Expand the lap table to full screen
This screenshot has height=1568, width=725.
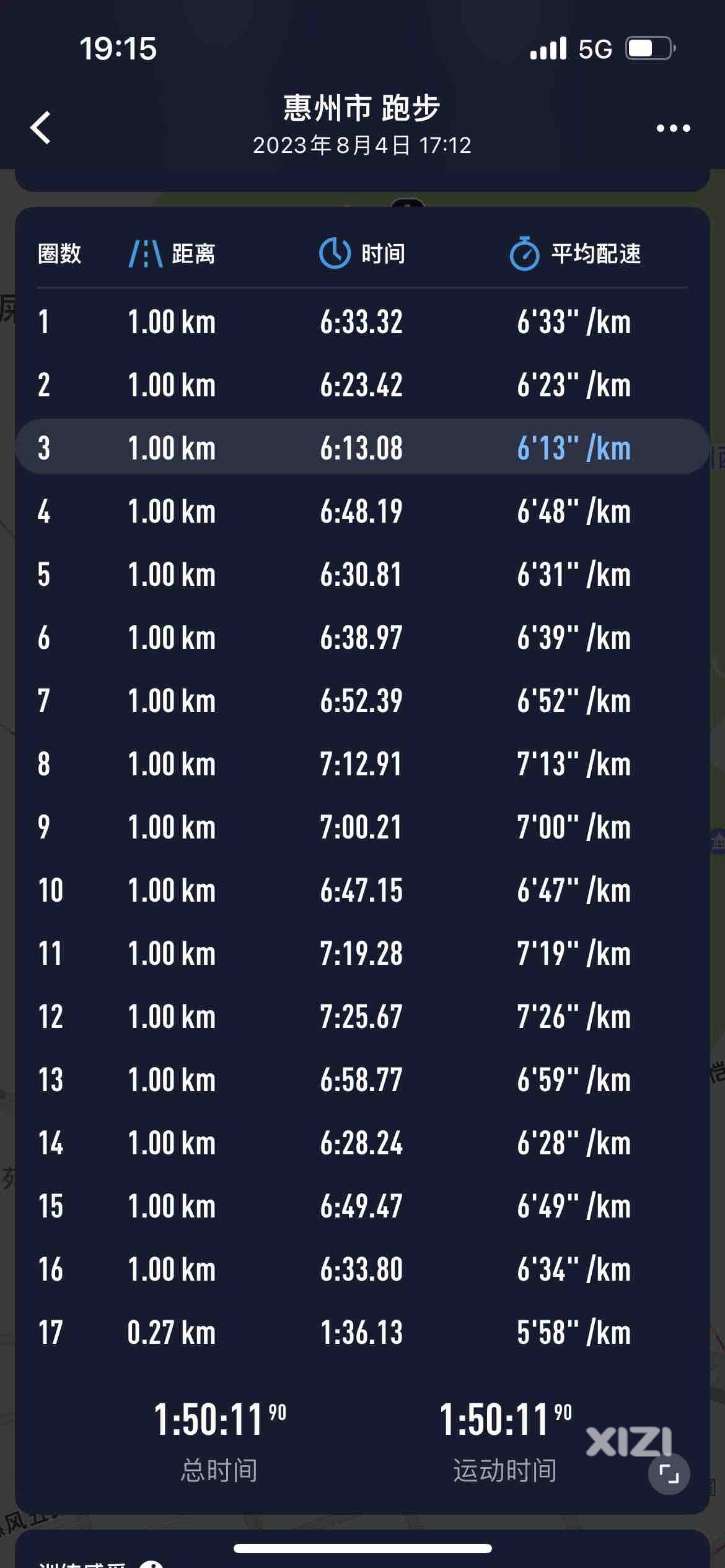point(669,1474)
